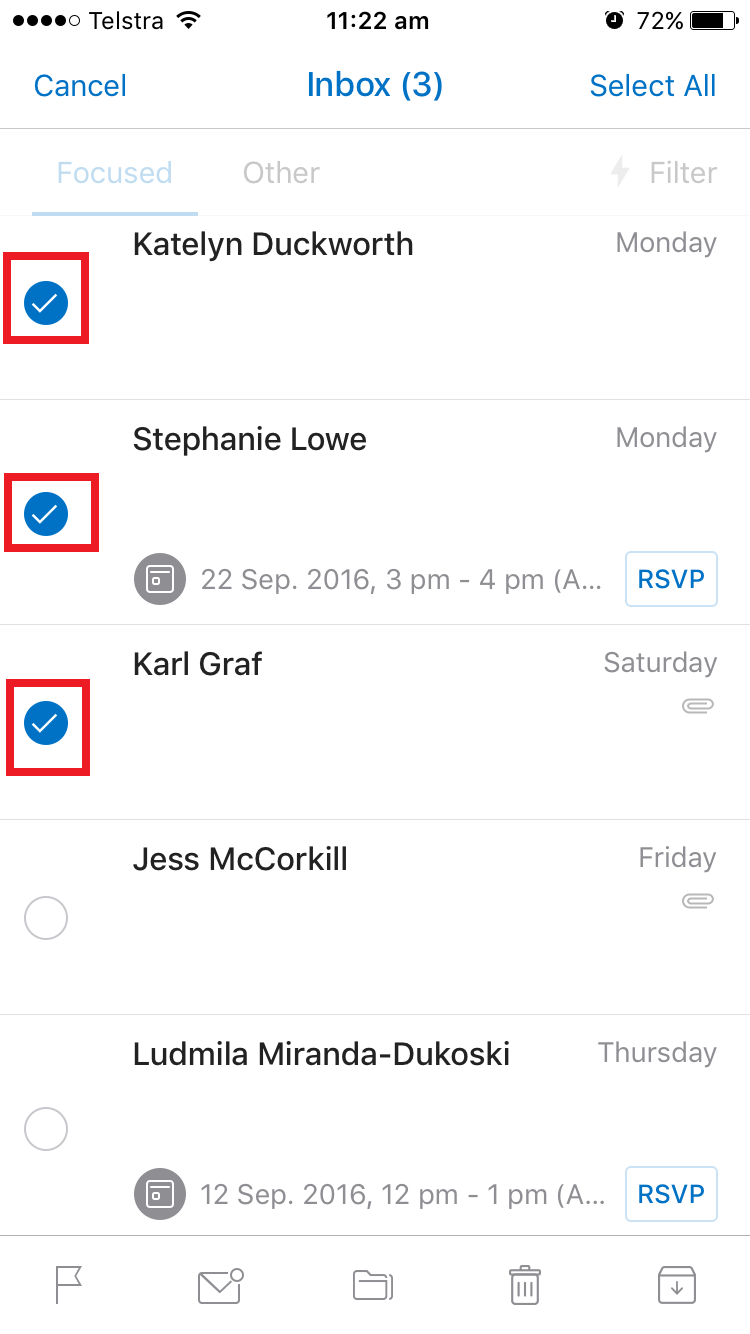750x1334 pixels.
Task: Open the Focused inbox tab
Action: click(x=114, y=173)
